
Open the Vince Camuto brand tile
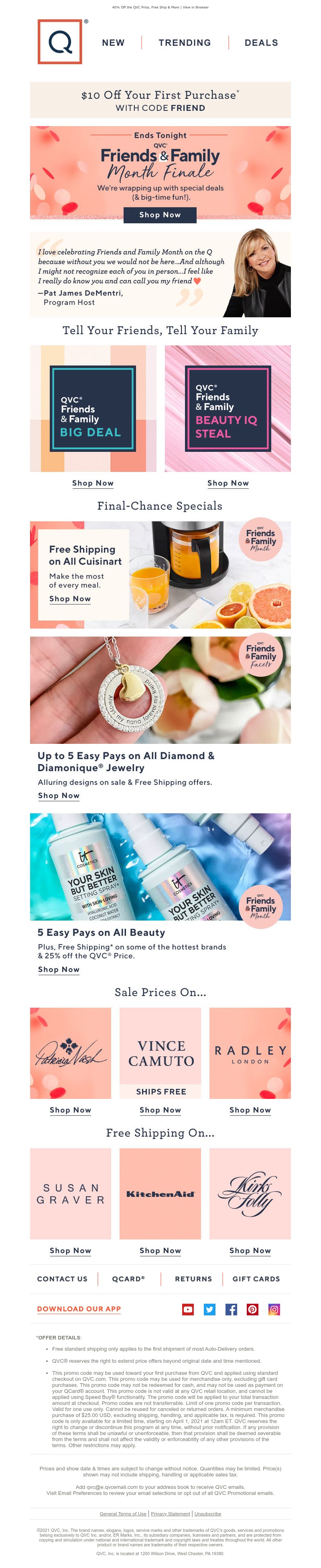(x=160, y=1053)
